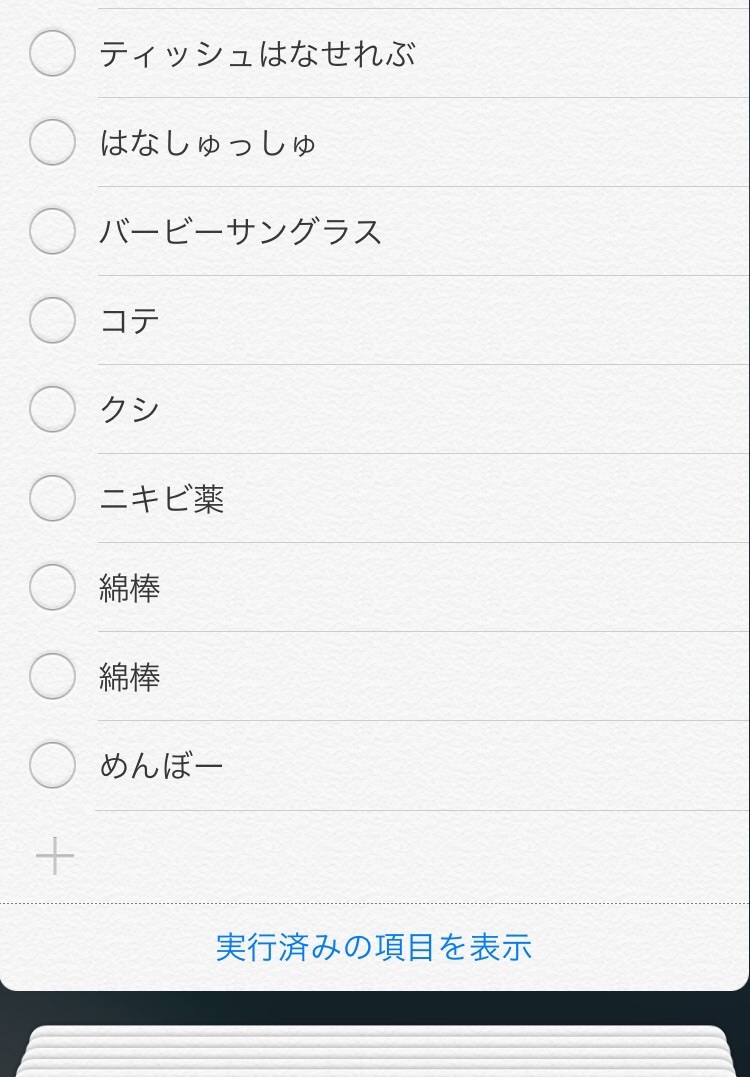Complete the バービーサングラス reminder
Viewport: 750px width, 1077px height.
coord(52,231)
